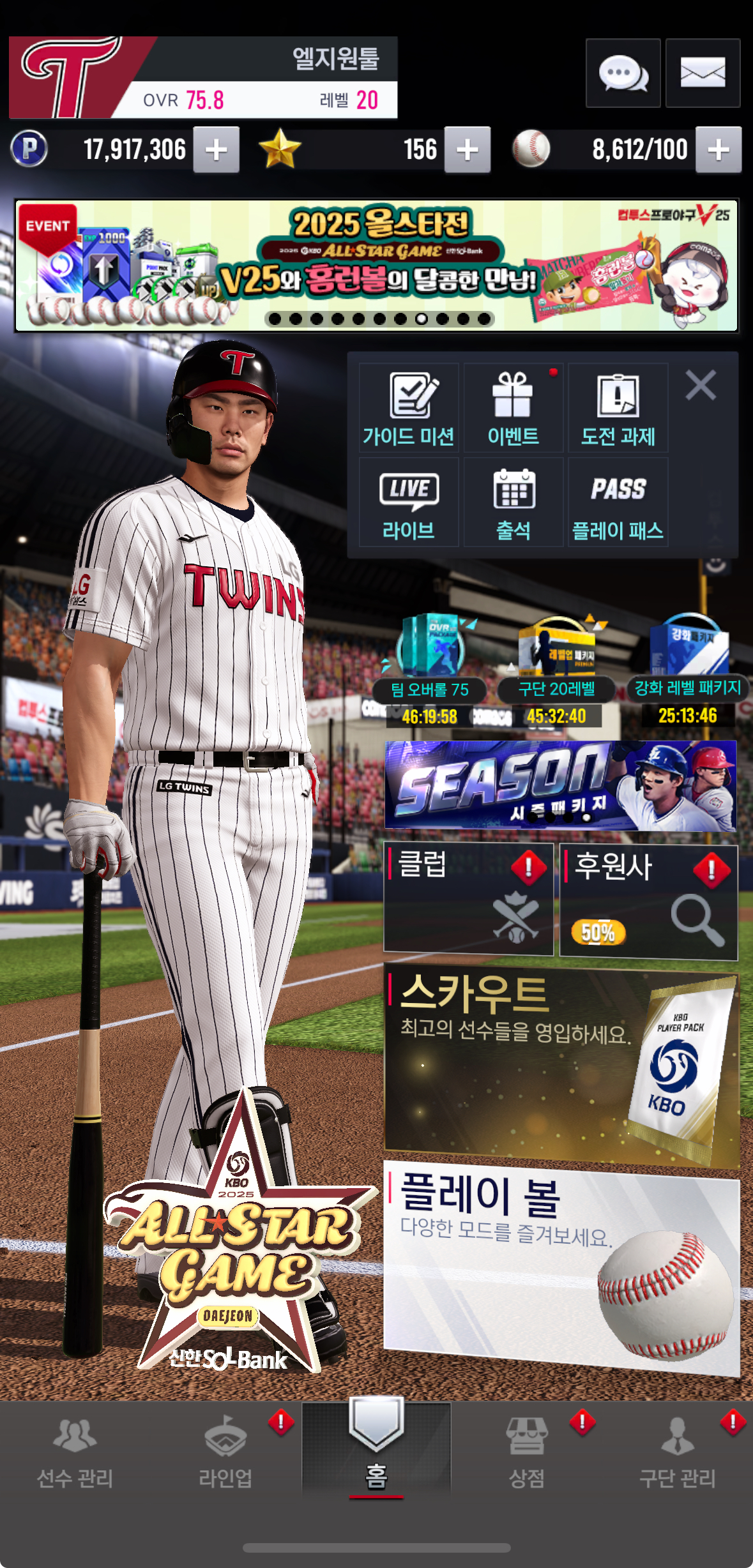Screen dimensions: 753x1568
Task: Switch to the 상점 tab
Action: [527, 1451]
